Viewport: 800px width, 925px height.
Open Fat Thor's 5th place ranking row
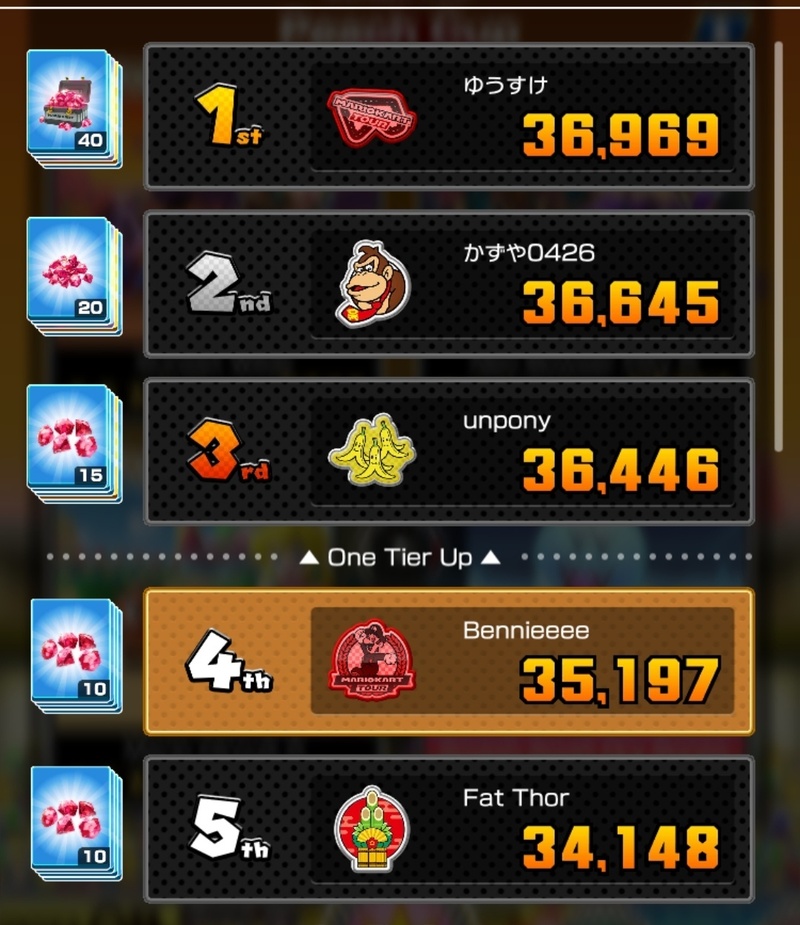[448, 829]
